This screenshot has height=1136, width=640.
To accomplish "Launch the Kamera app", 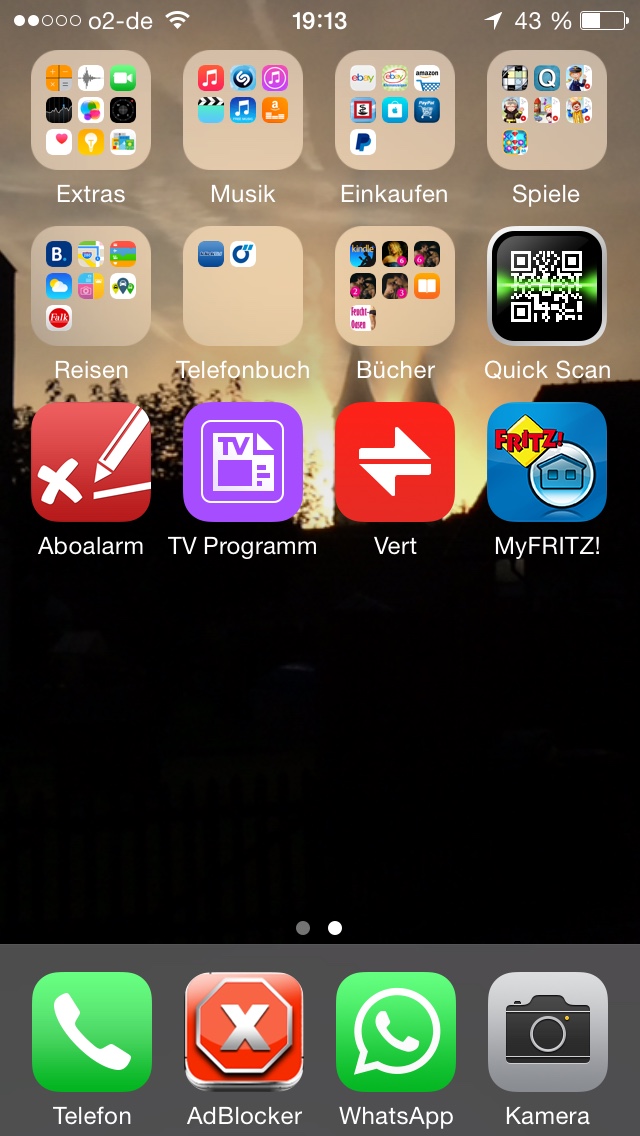I will point(548,1032).
